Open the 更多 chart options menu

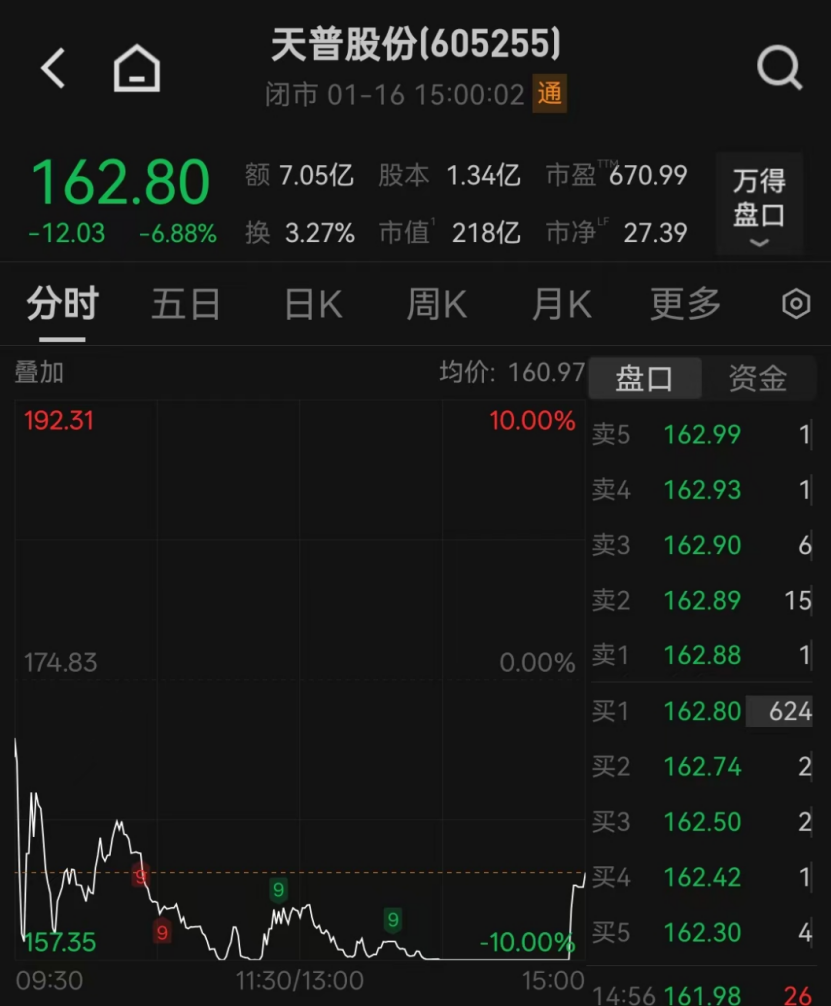coord(684,305)
